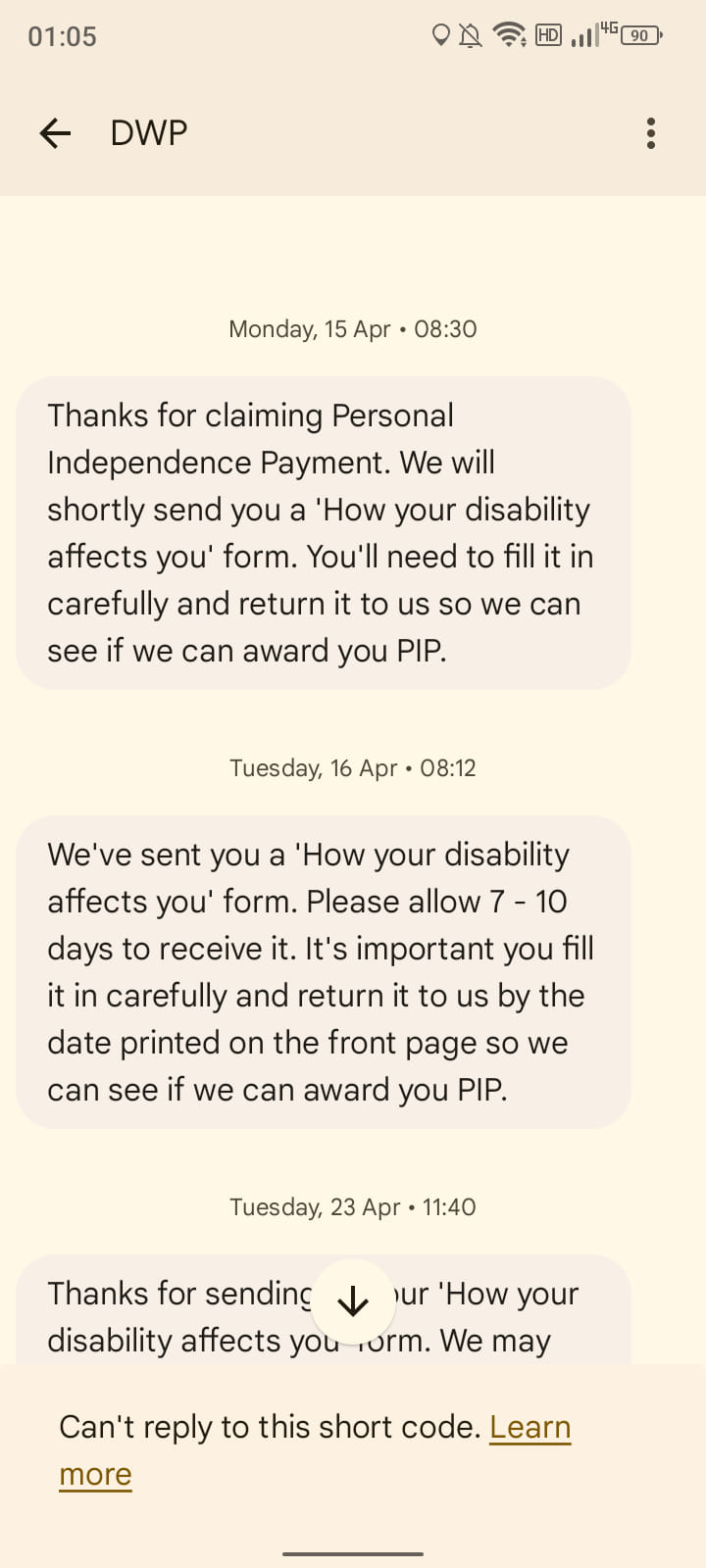Go back to the conversations list

pos(56,133)
